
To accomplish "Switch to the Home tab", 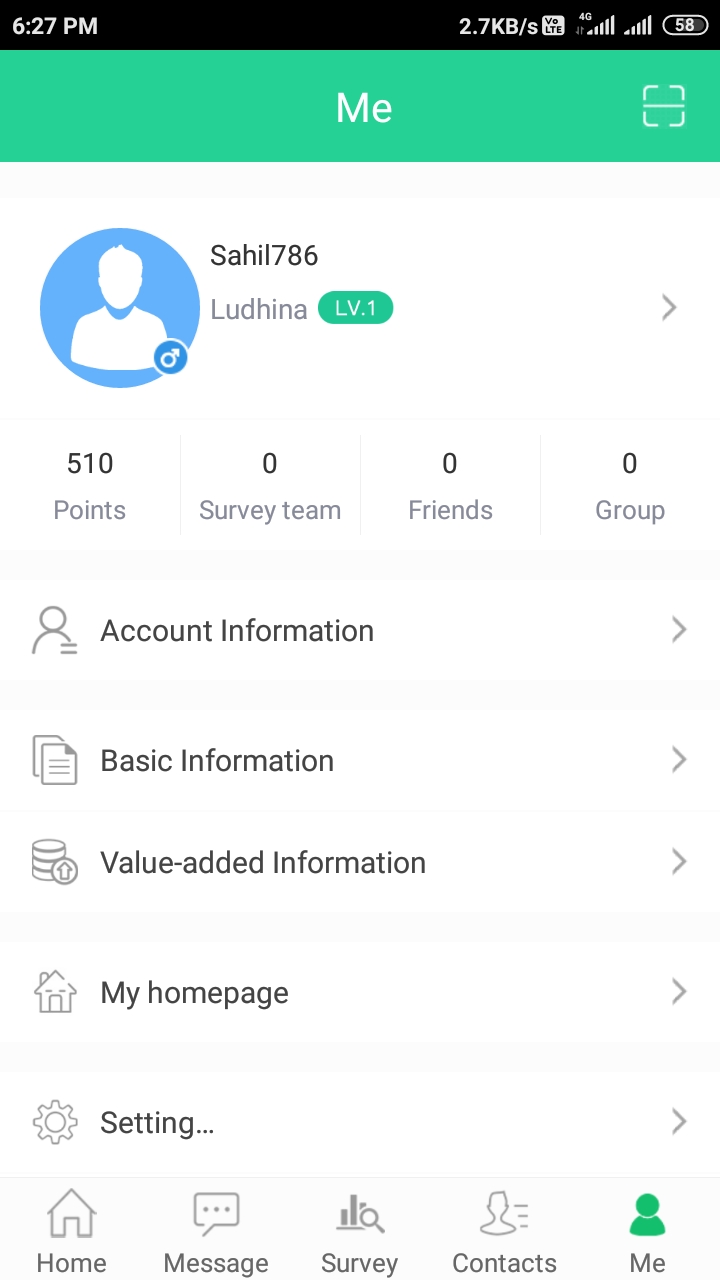I will coord(72,1232).
